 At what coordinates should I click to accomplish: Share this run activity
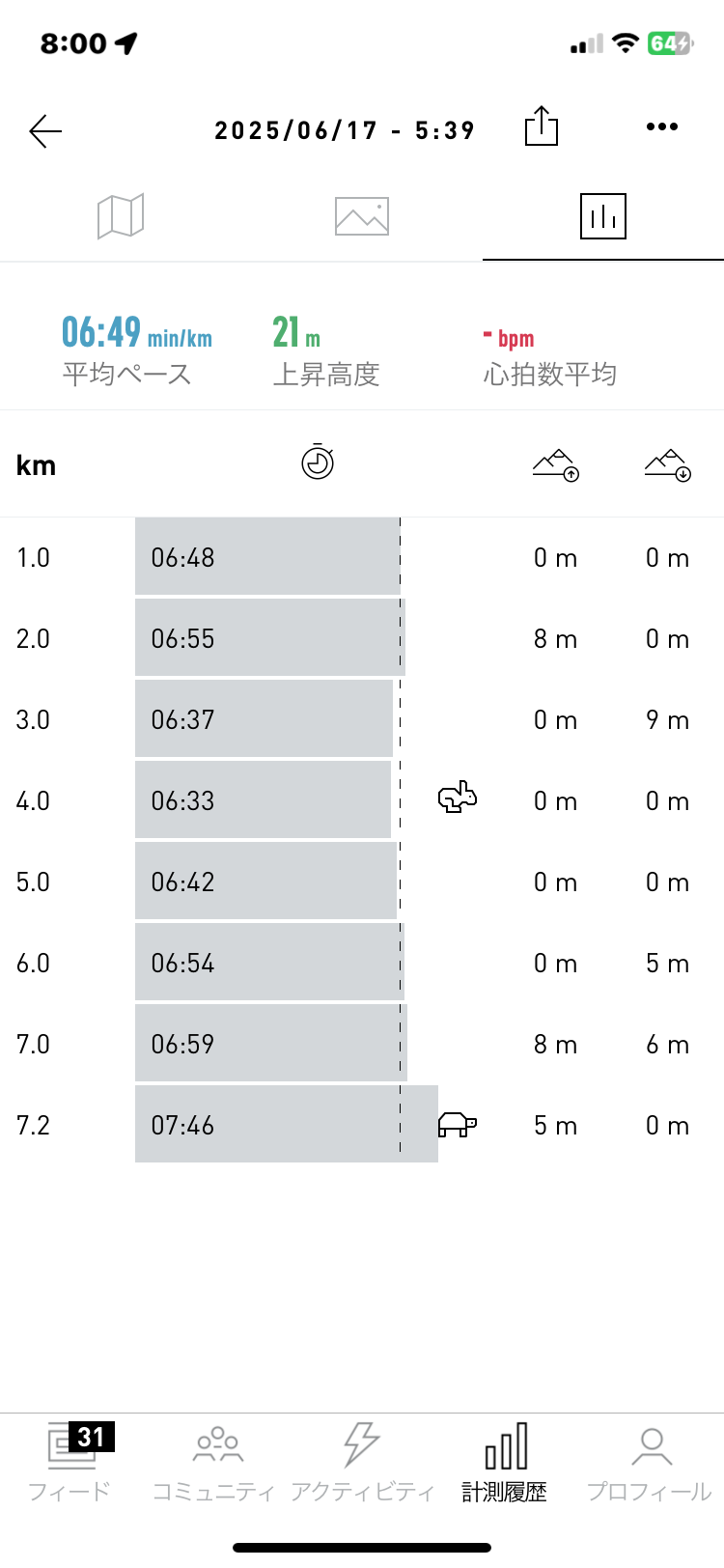[x=542, y=126]
